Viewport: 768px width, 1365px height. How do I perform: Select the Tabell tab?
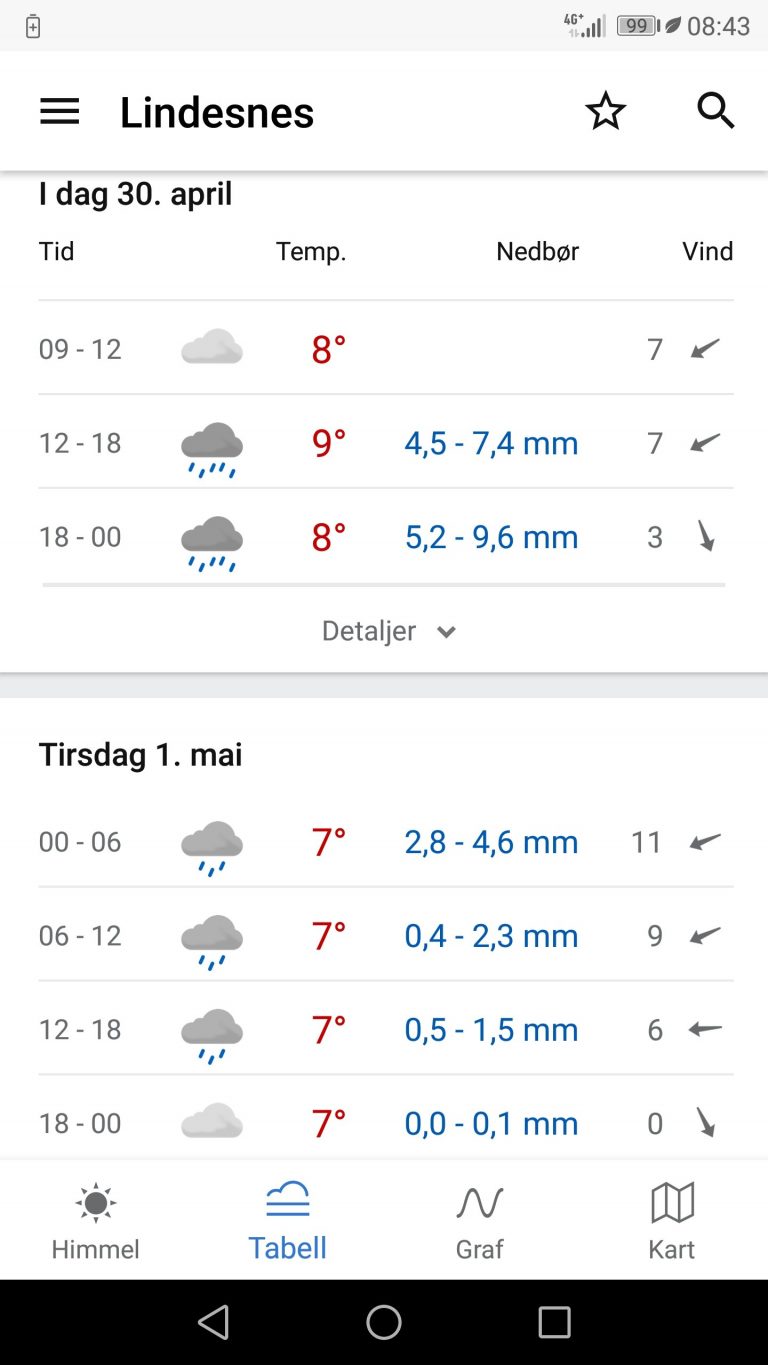(288, 1221)
